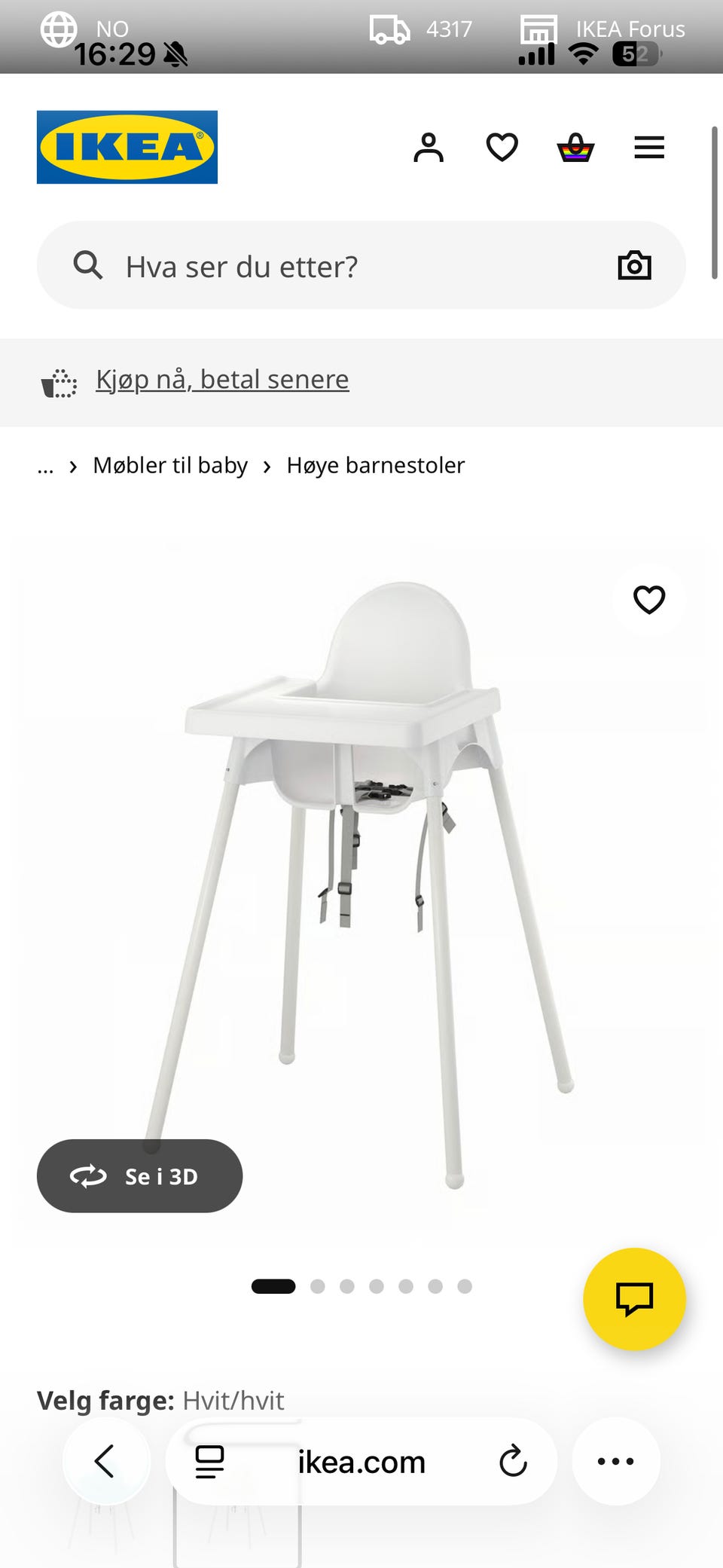Expand the collapsed breadcrumb ellipsis
The image size is (723, 1568).
(46, 466)
